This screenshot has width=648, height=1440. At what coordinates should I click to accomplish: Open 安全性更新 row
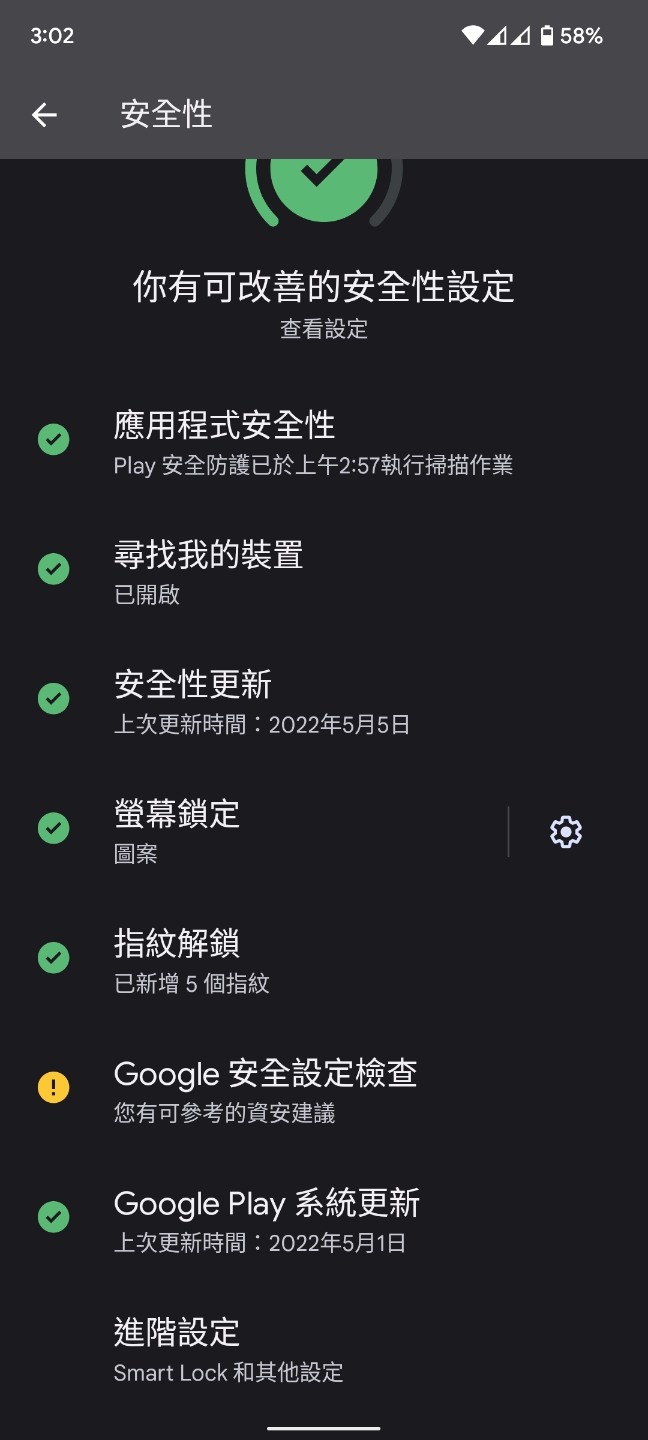pyautogui.click(x=324, y=700)
